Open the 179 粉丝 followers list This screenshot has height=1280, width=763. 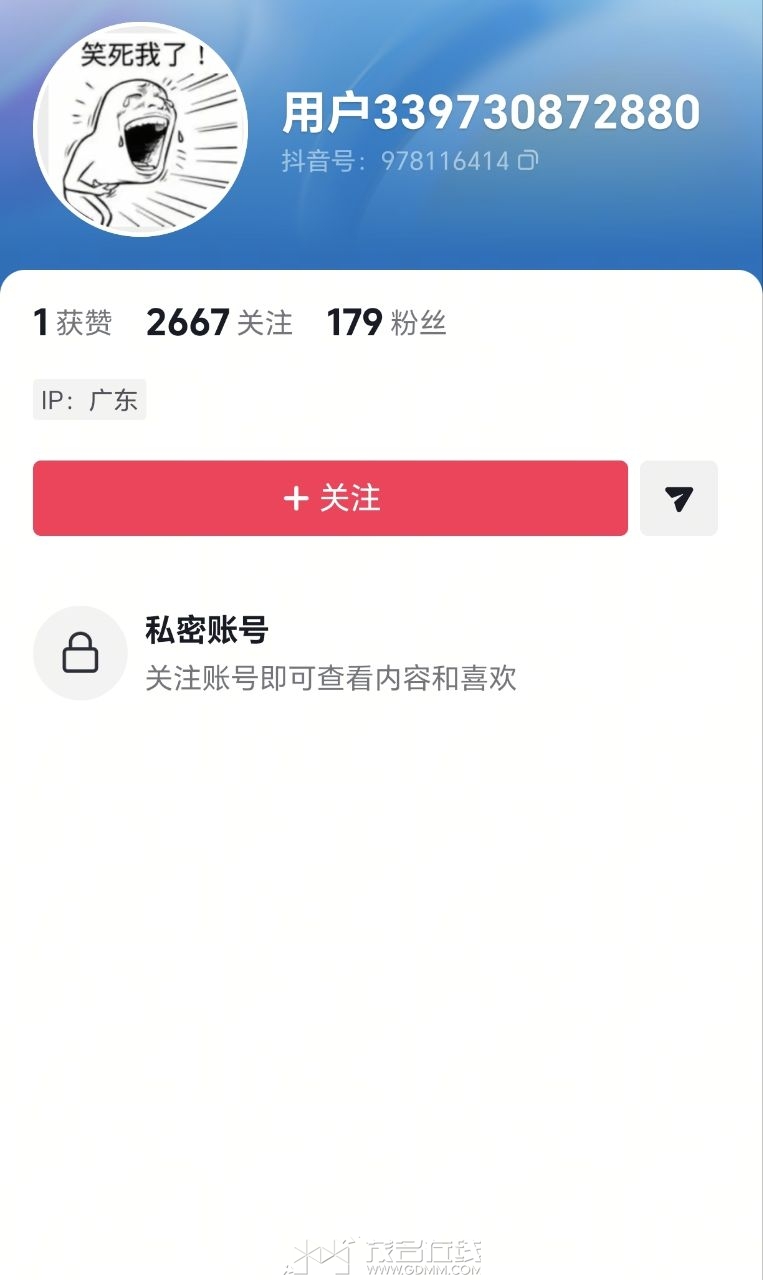(386, 323)
